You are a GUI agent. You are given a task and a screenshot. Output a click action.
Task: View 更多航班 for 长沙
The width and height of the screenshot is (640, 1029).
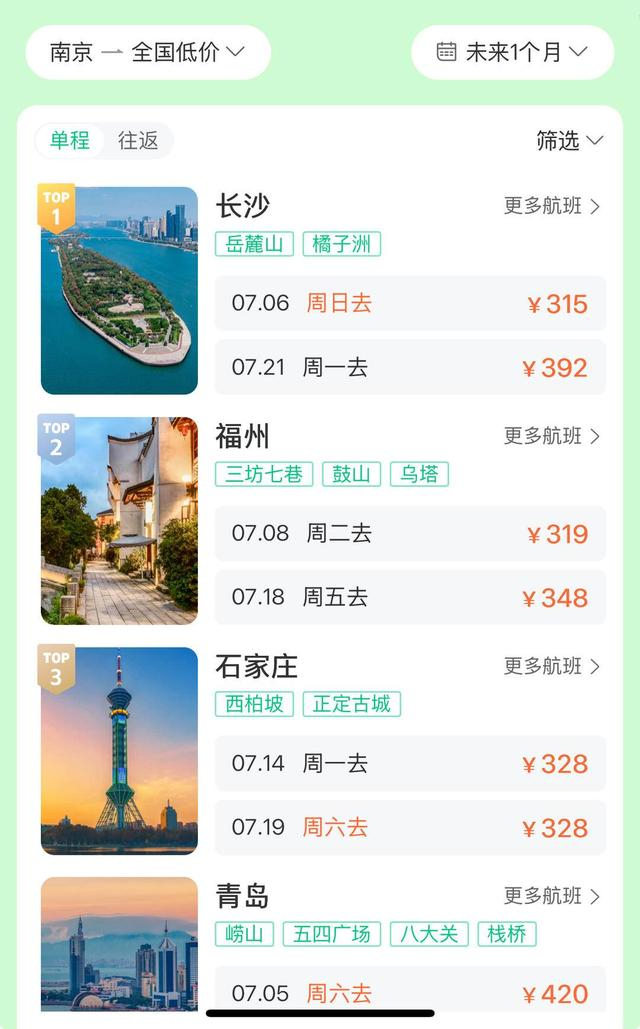coord(552,206)
